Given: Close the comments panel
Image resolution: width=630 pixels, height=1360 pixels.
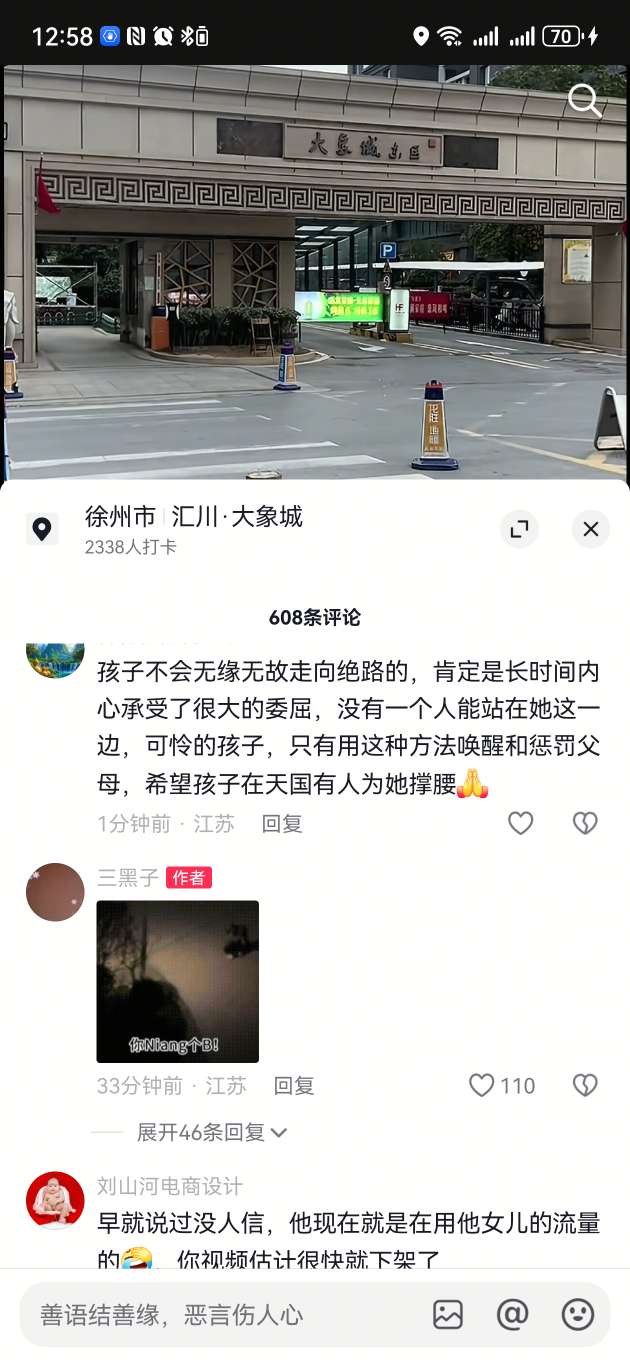Looking at the screenshot, I should [x=590, y=529].
